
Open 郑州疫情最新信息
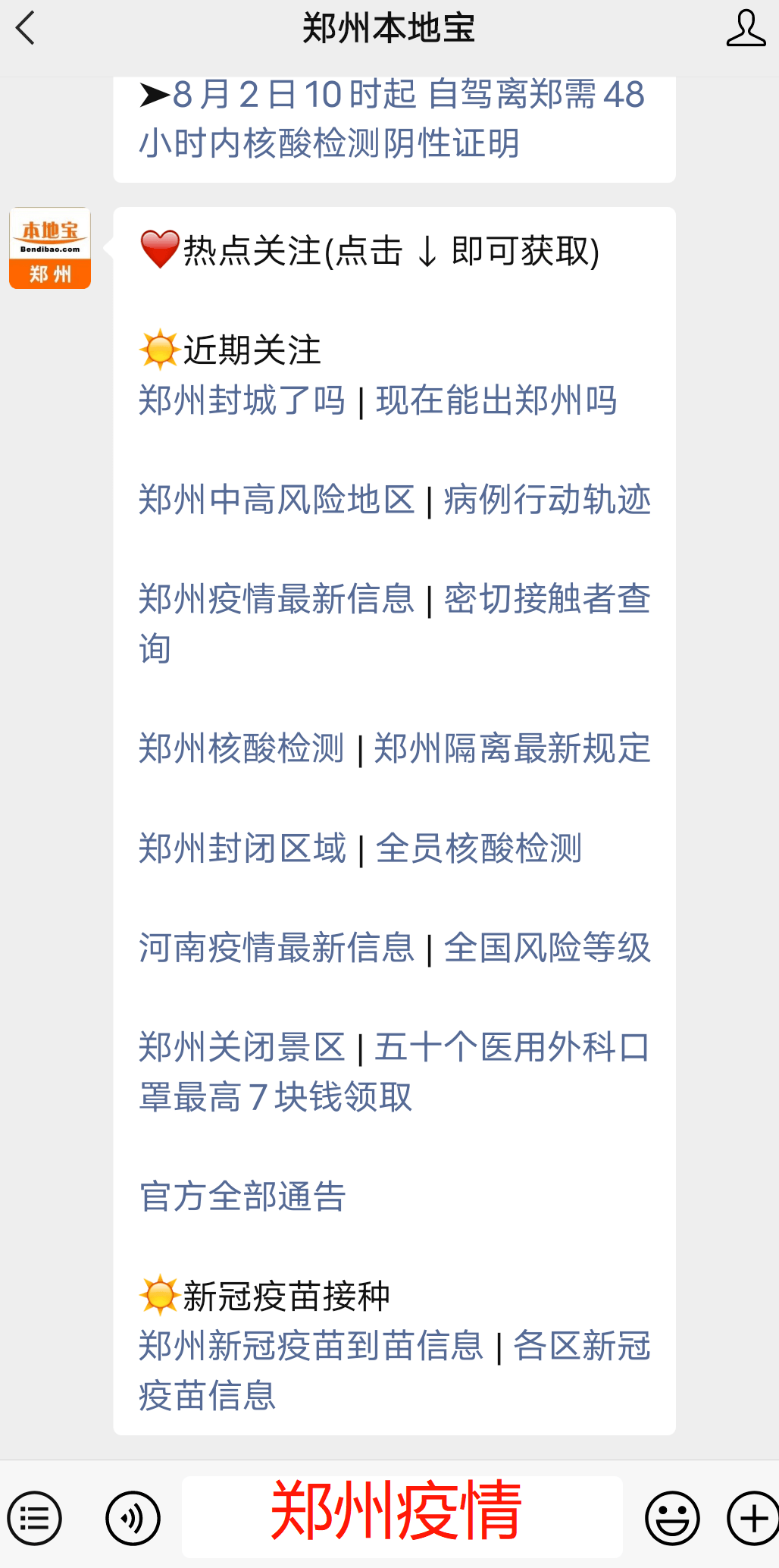[x=277, y=599]
